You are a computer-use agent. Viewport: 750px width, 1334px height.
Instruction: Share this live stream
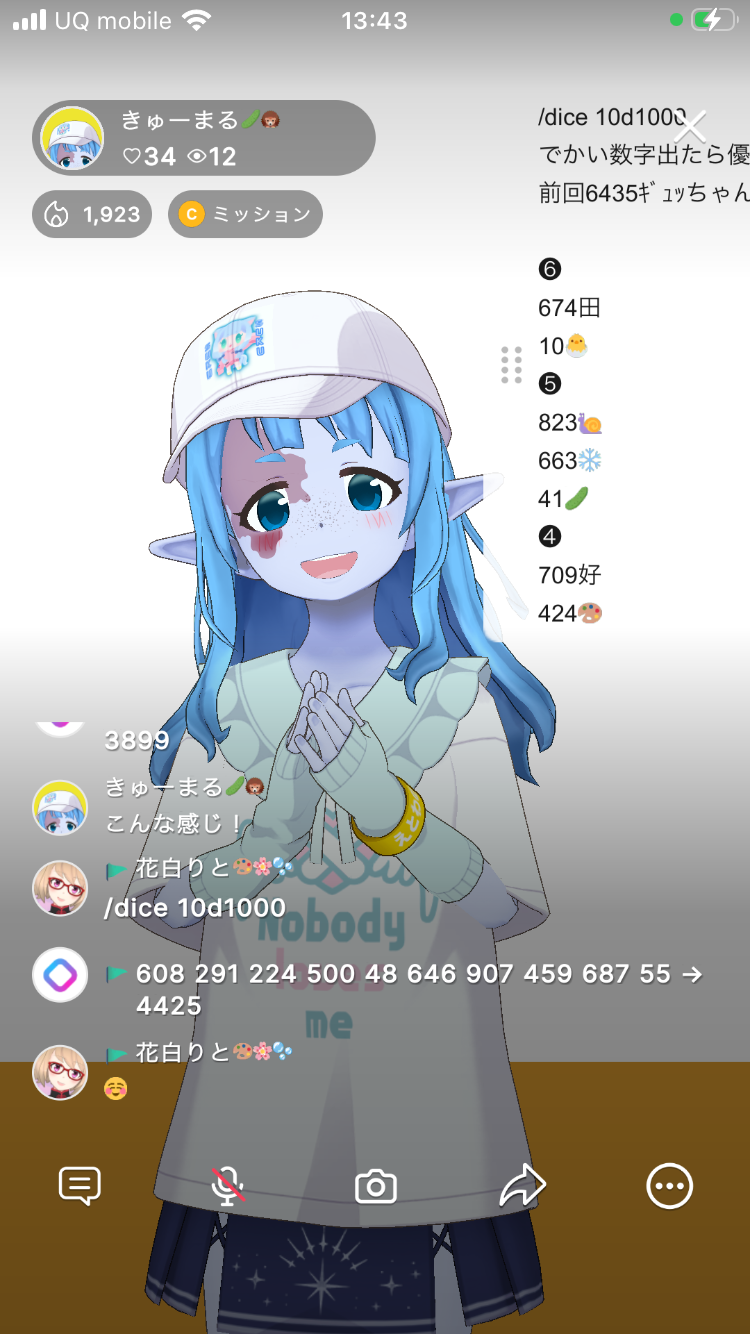[x=522, y=1187]
